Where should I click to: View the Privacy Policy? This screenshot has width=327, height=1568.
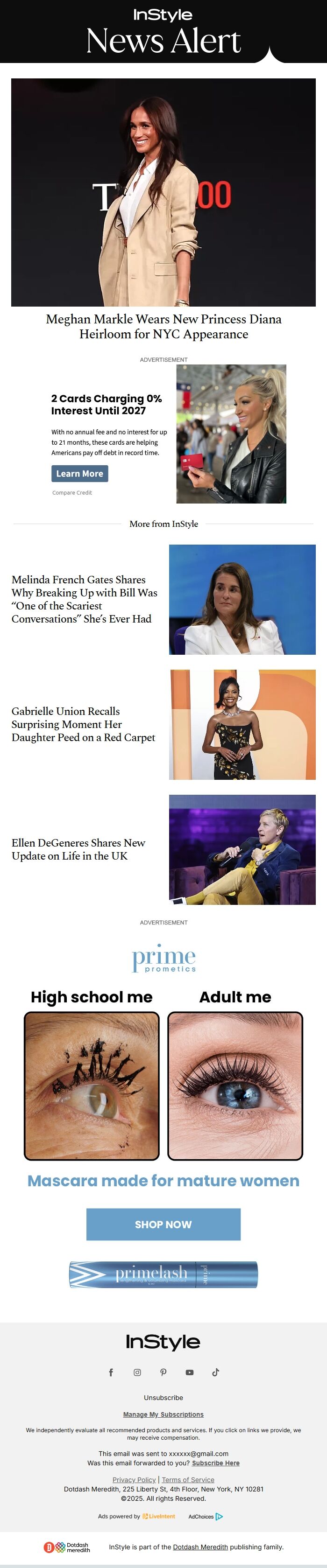coord(134,1480)
